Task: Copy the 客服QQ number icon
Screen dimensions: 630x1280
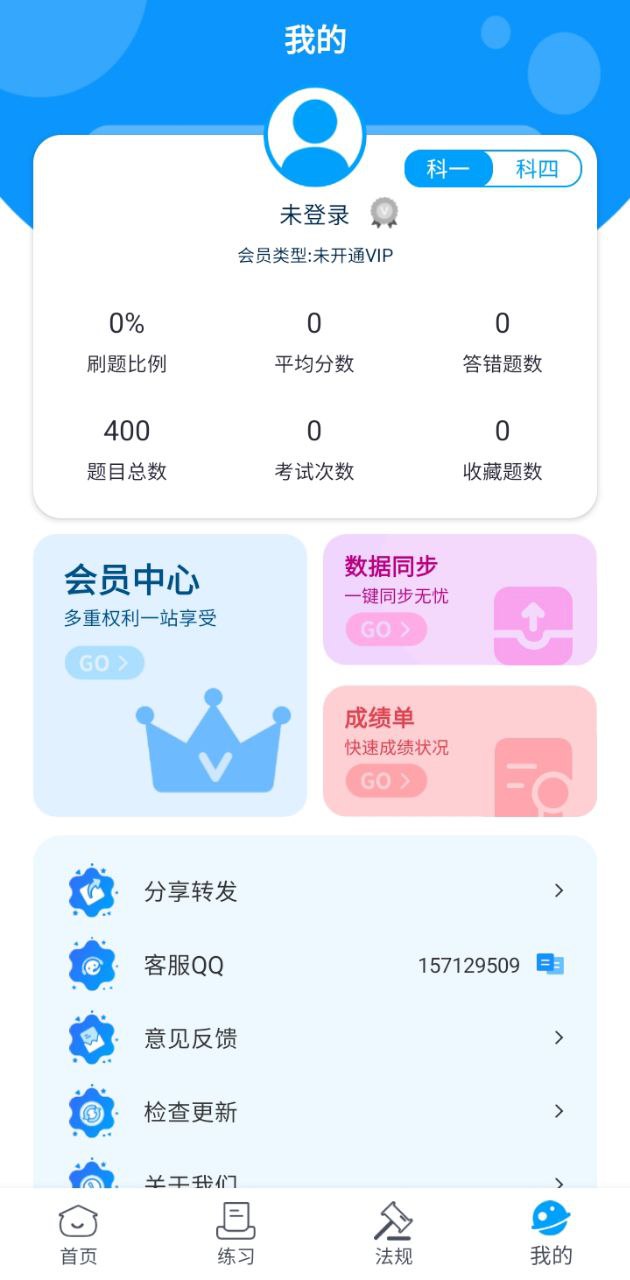Action: [550, 965]
